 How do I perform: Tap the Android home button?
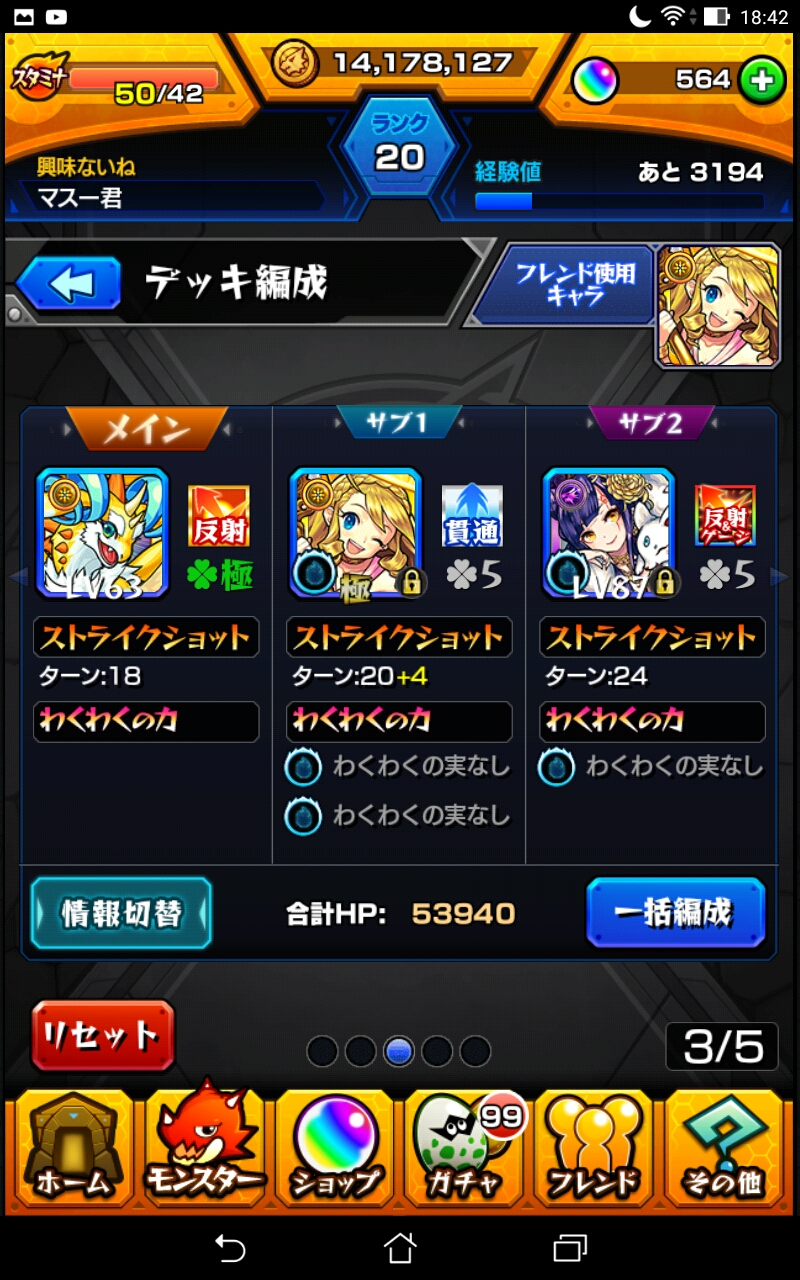click(x=400, y=1247)
